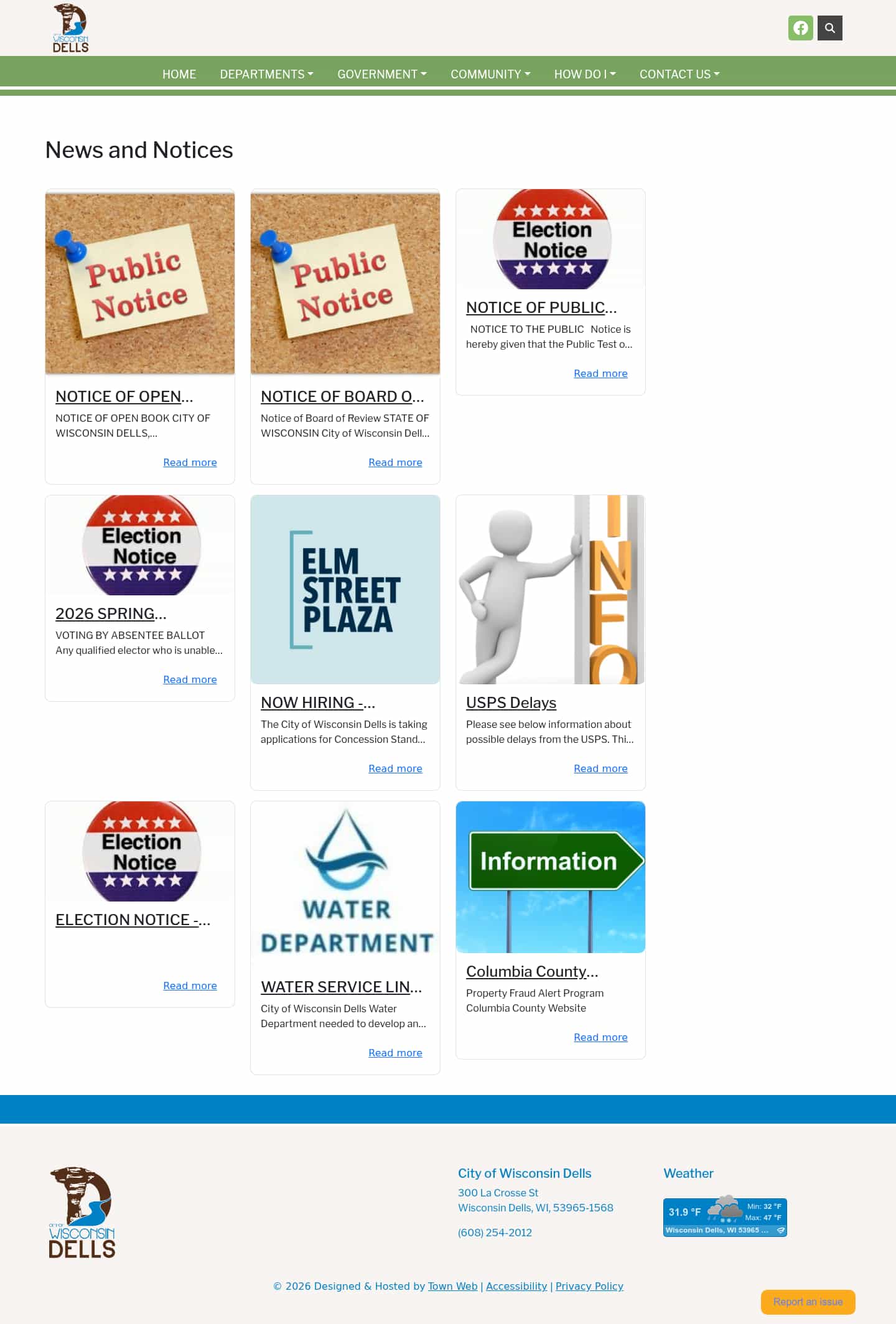Click the Public Notice corkboard thumbnail

click(x=139, y=282)
